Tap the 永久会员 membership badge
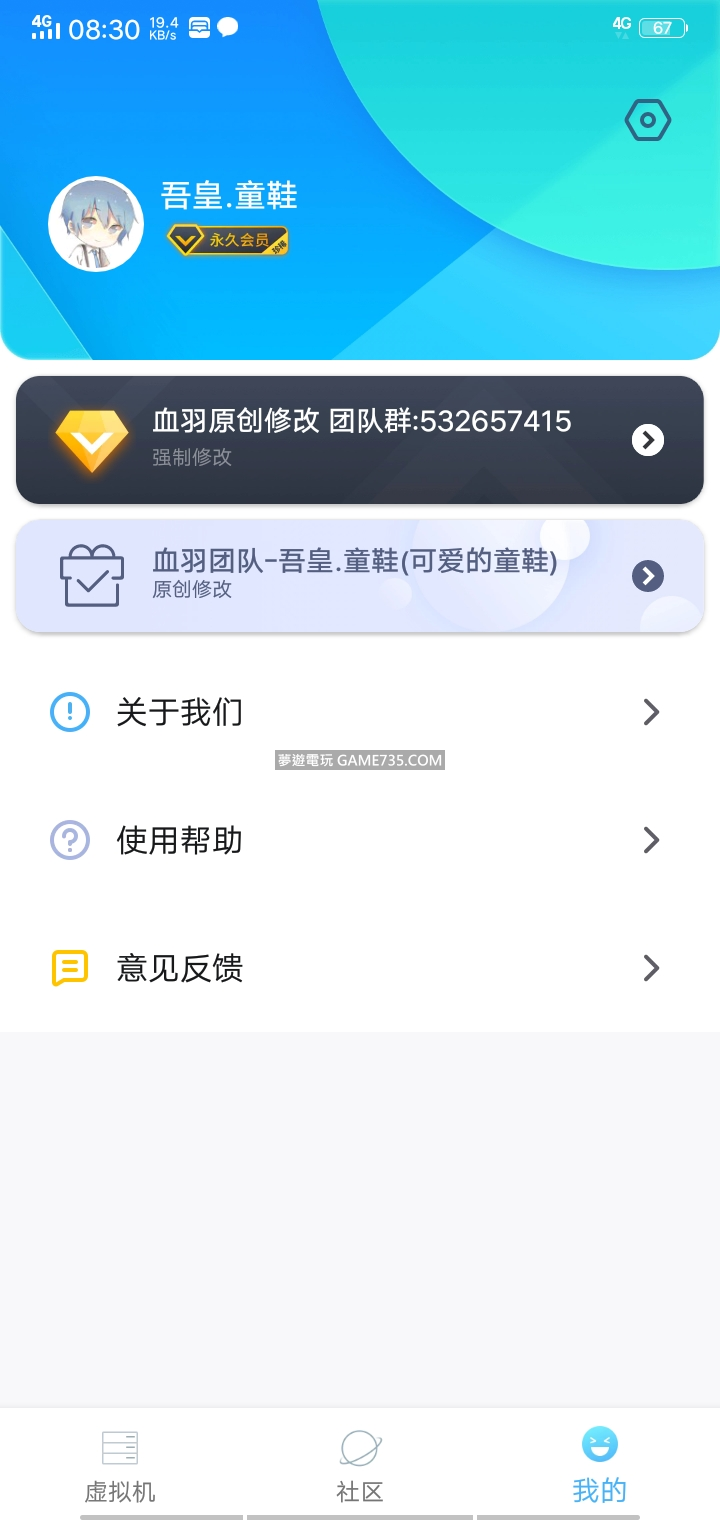The width and height of the screenshot is (720, 1520). [228, 240]
